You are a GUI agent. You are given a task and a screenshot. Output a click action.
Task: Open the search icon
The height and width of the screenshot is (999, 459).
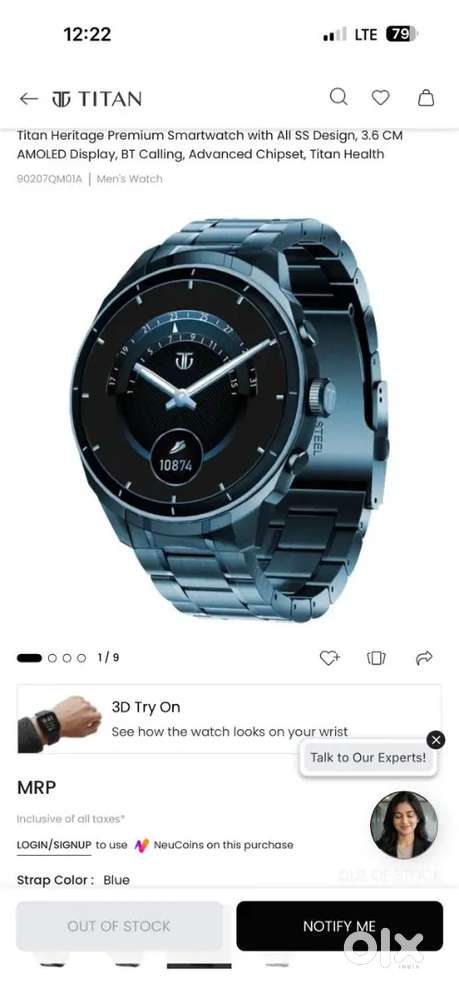339,97
